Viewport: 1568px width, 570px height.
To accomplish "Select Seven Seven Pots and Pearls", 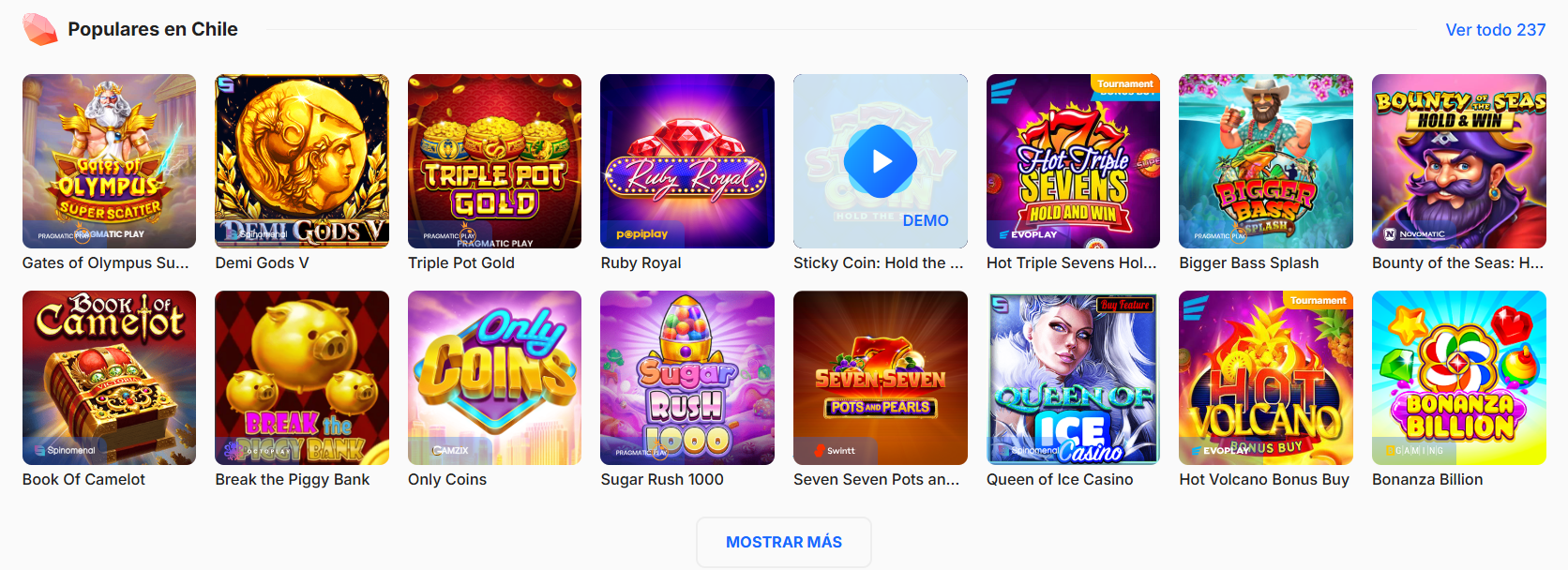I will tap(880, 378).
